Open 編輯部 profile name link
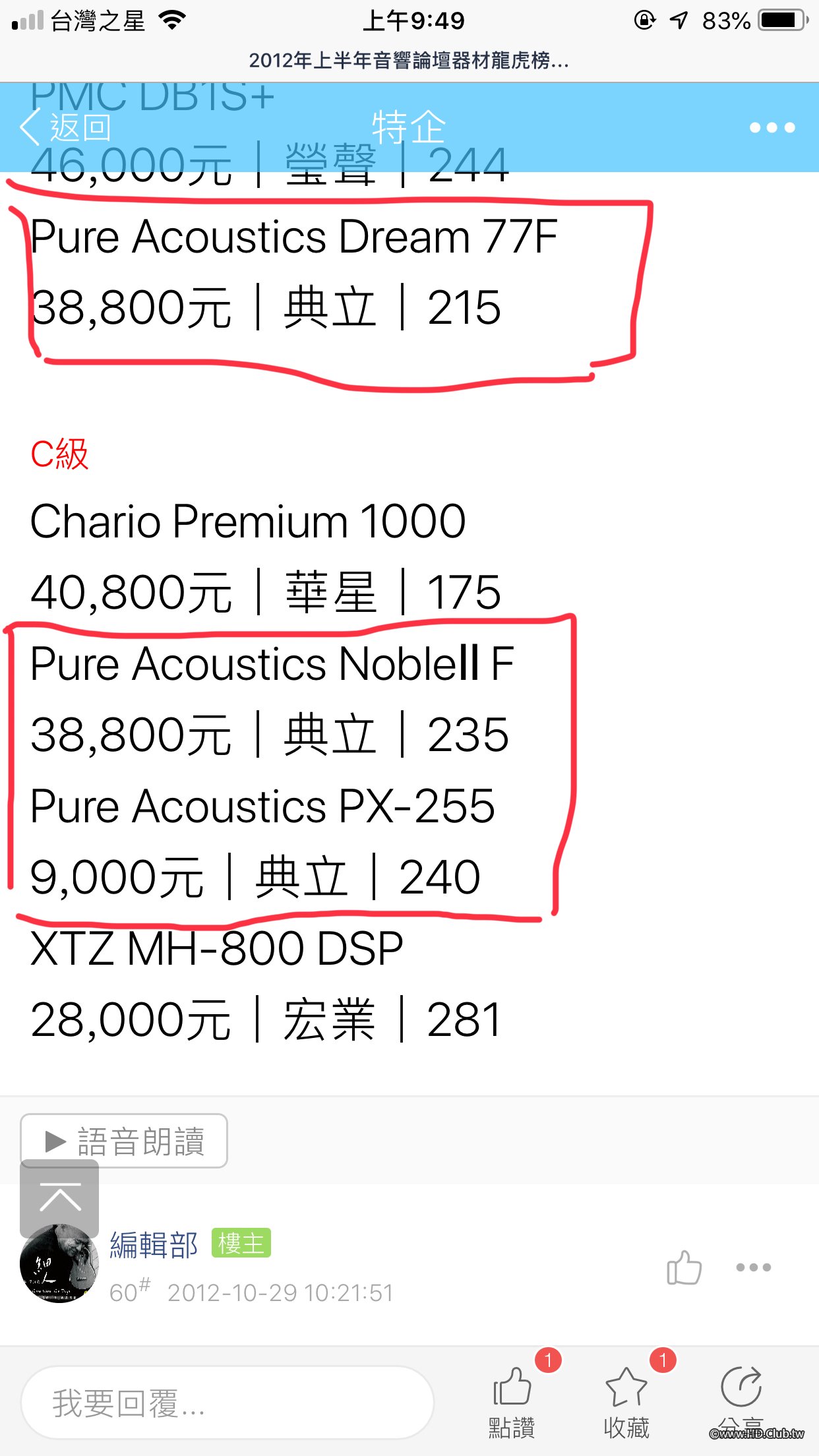 153,1245
